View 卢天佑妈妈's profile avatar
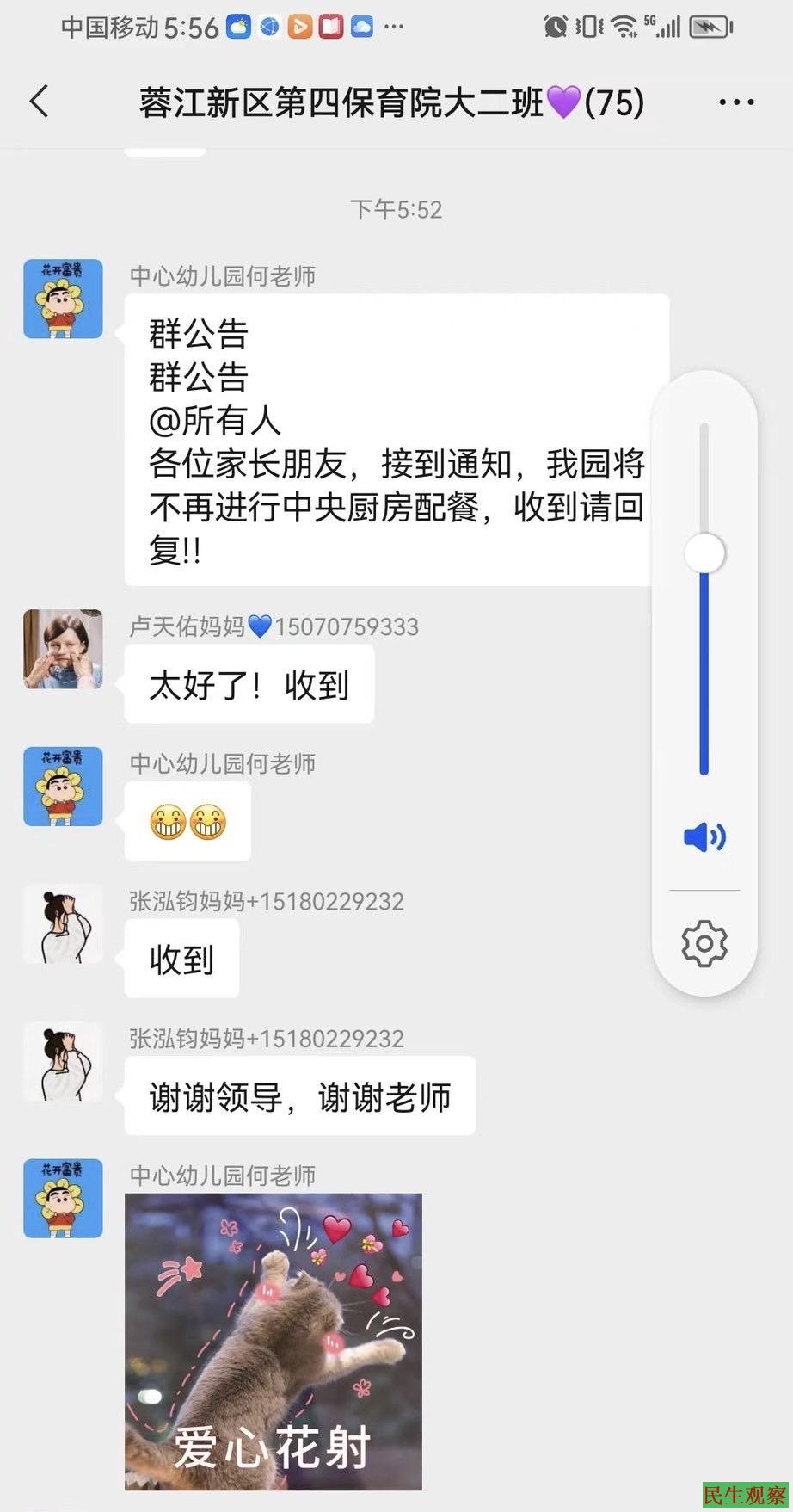 tap(63, 649)
